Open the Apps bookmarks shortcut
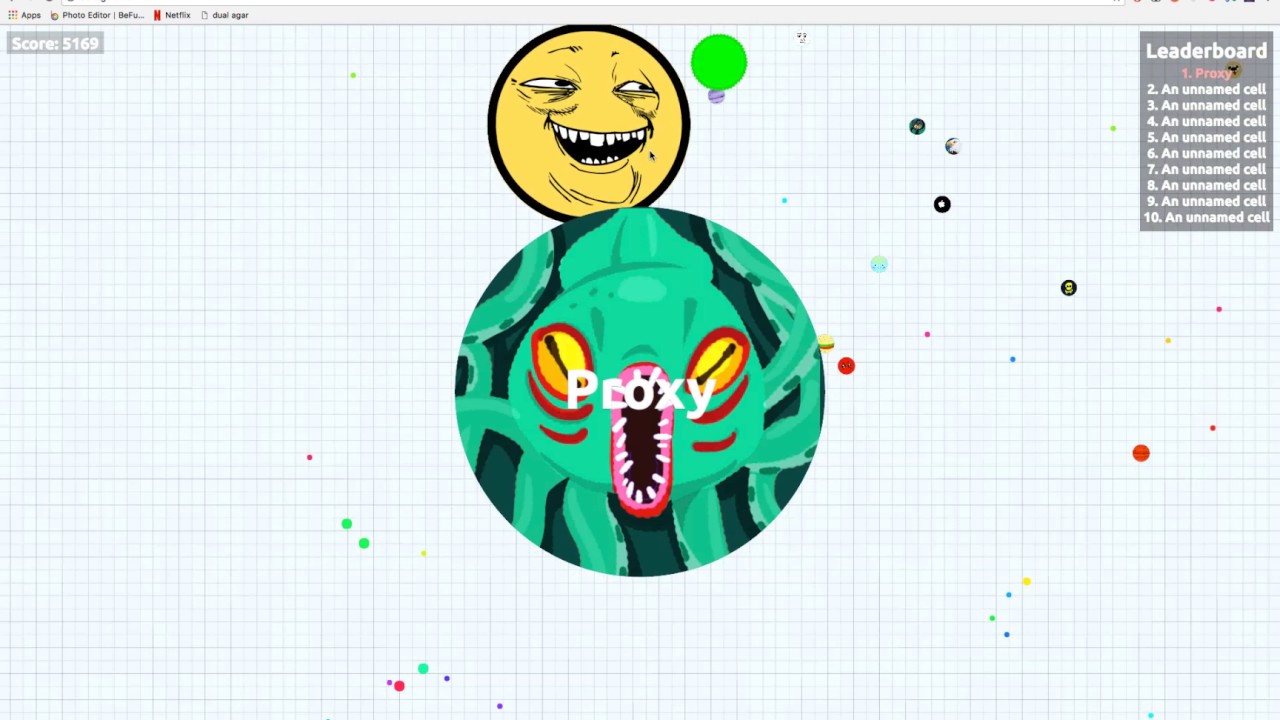 (24, 15)
